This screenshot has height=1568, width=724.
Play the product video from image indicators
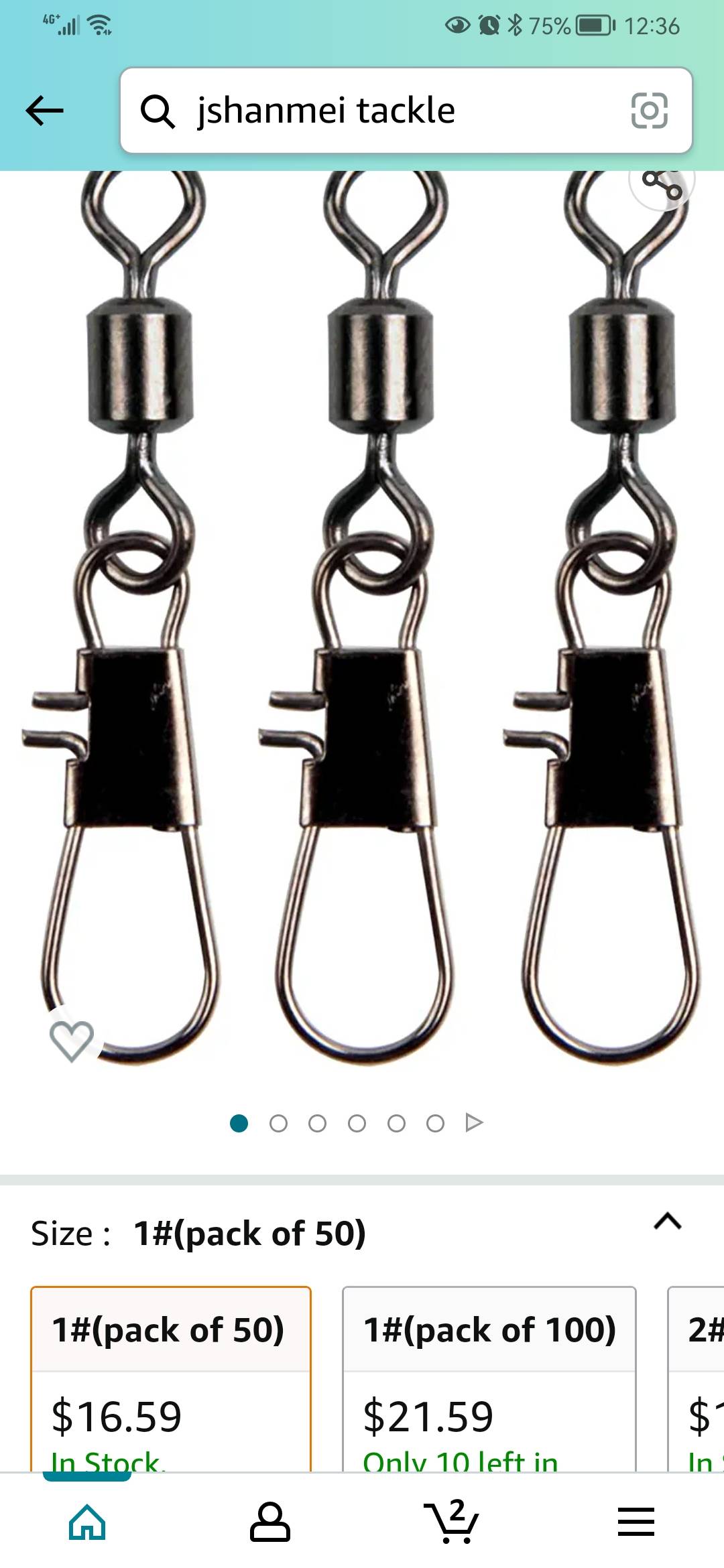click(x=474, y=1122)
